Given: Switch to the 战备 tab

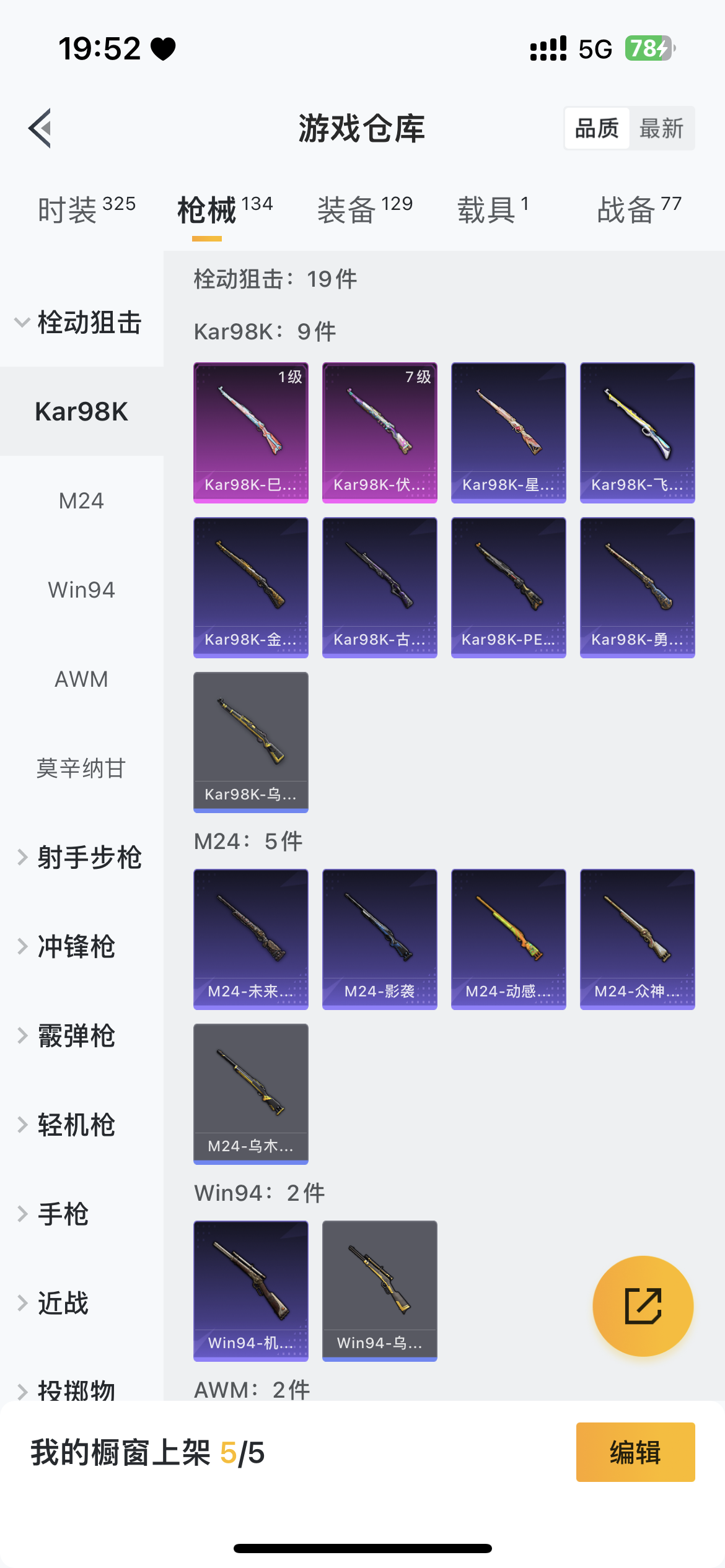Looking at the screenshot, I should [x=638, y=209].
